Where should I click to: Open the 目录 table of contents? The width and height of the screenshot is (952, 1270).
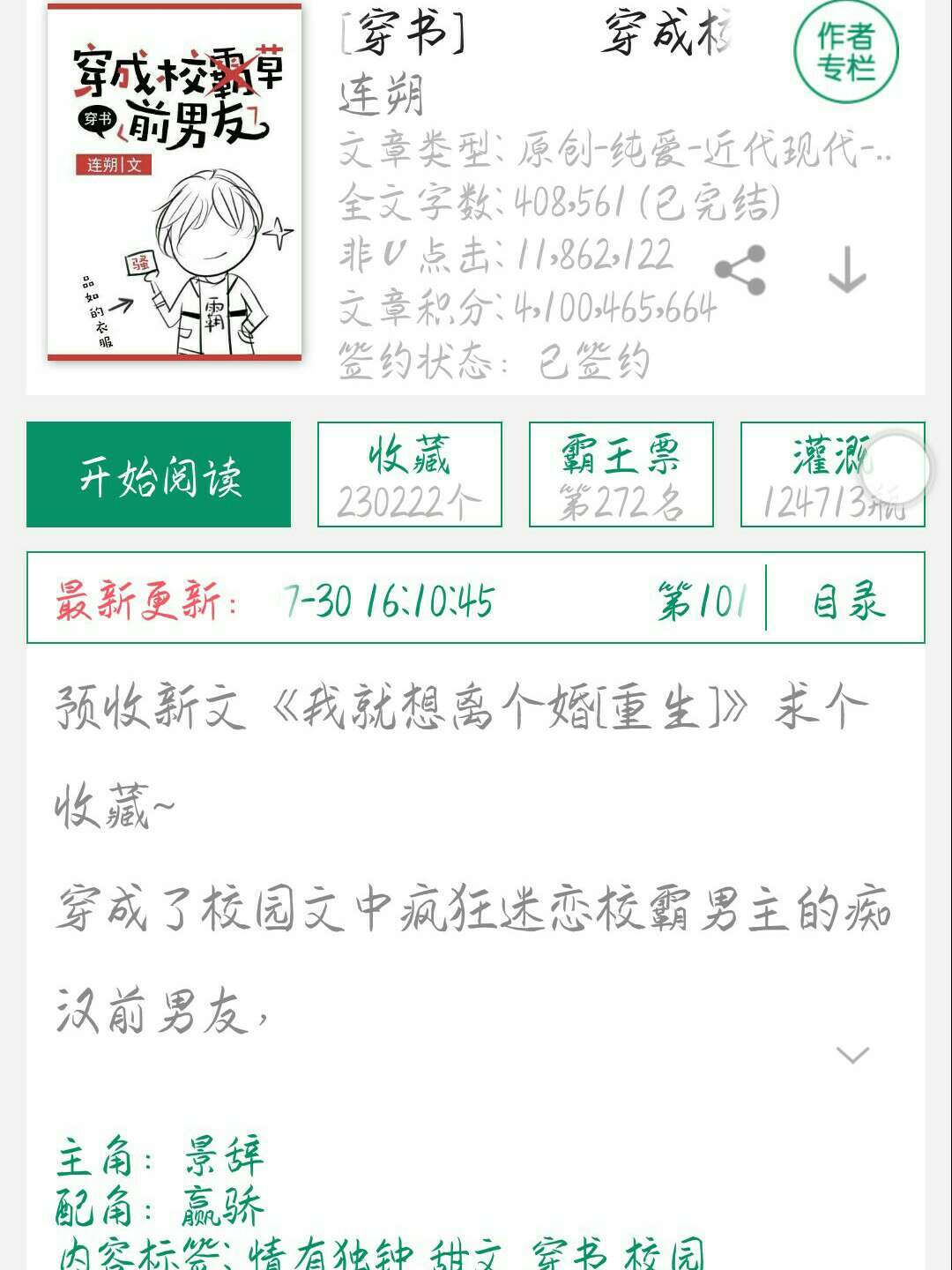pyautogui.click(x=847, y=599)
